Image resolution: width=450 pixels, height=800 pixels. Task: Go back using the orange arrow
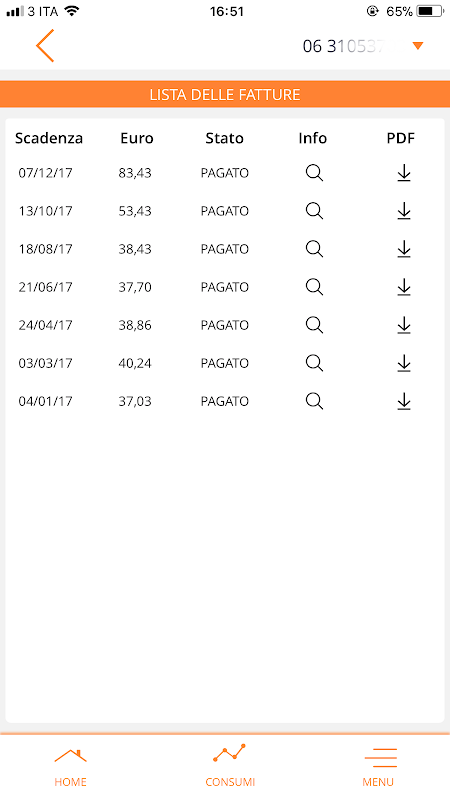pyautogui.click(x=45, y=46)
